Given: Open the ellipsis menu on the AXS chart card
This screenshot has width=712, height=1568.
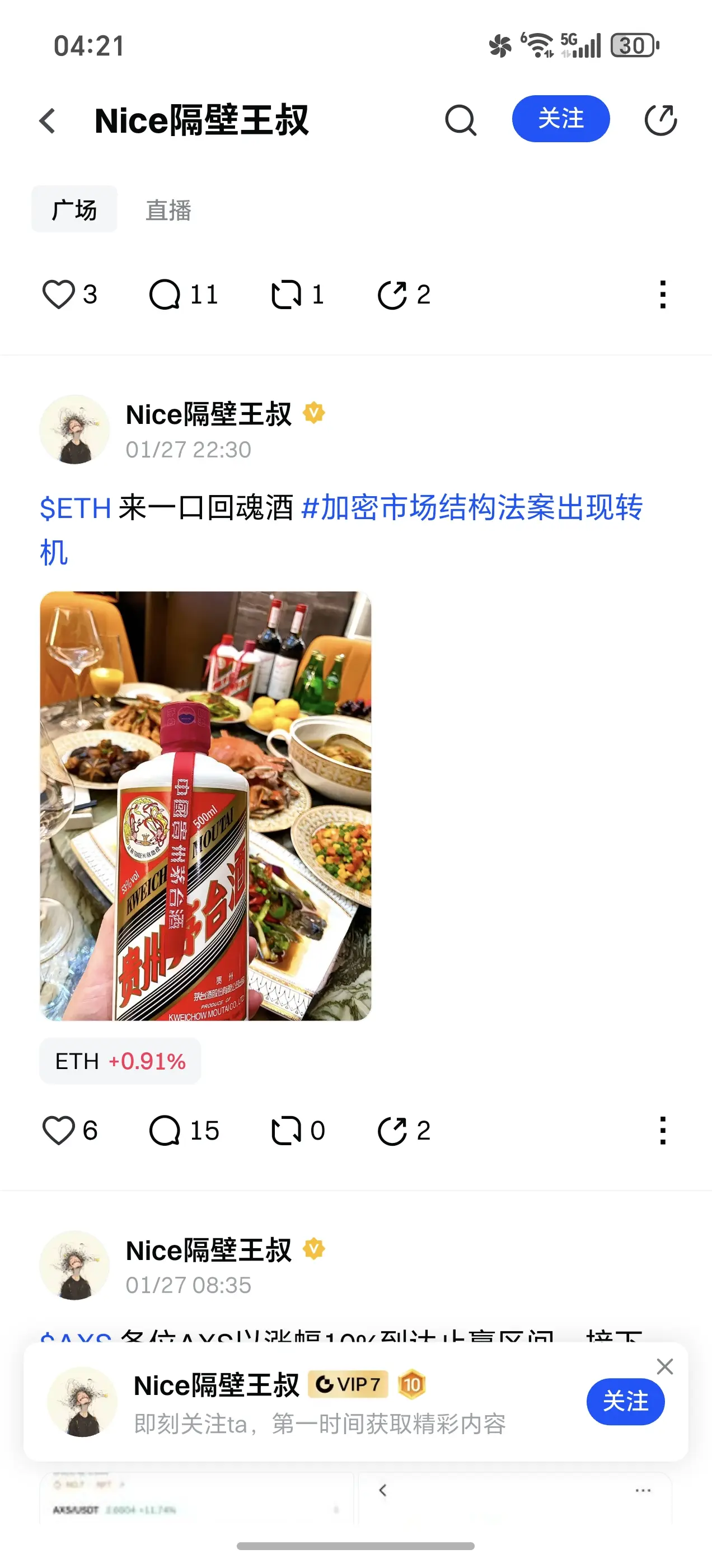Looking at the screenshot, I should coord(643,1490).
